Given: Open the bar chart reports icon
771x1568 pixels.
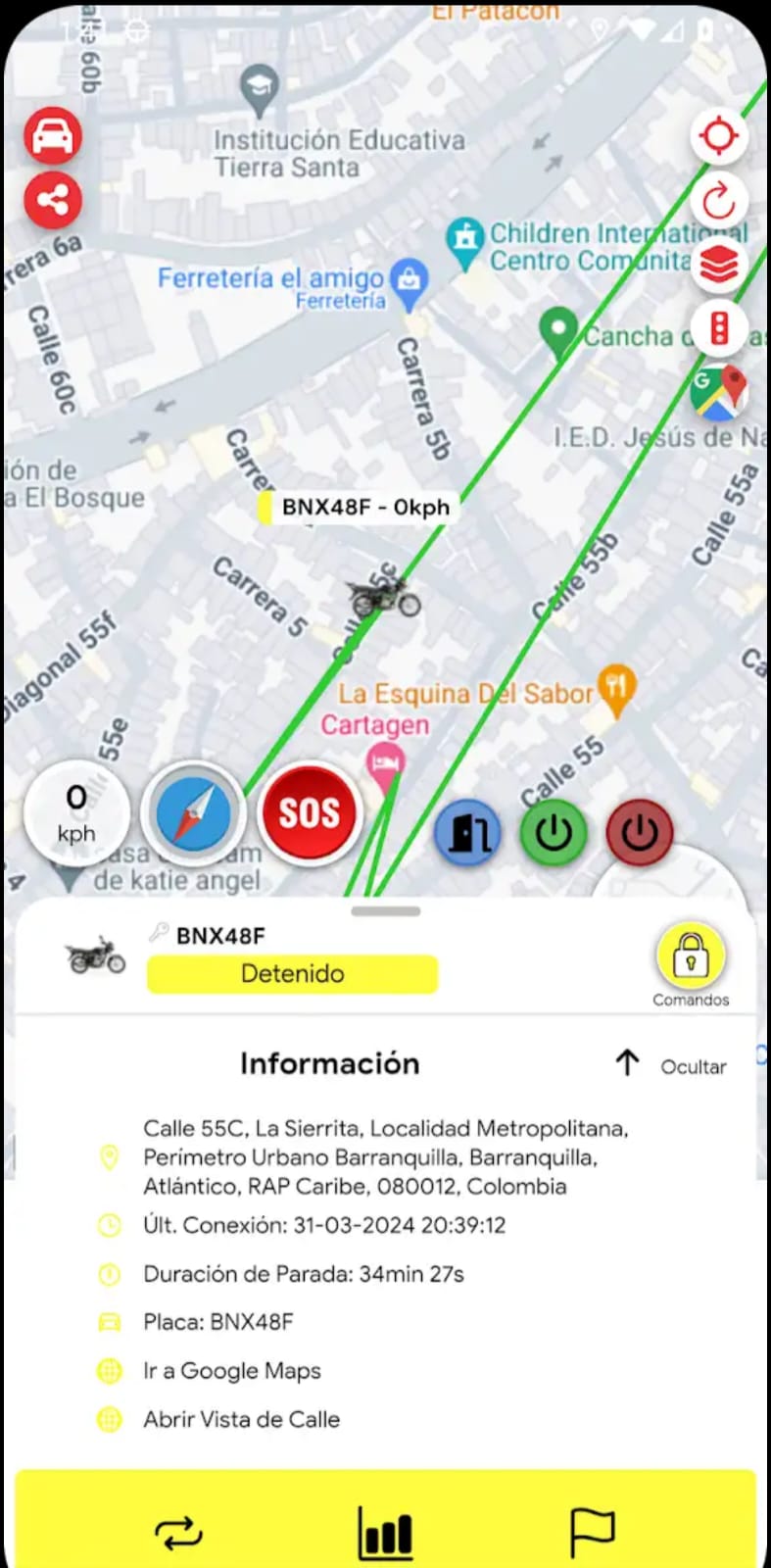Looking at the screenshot, I should coord(386,1533).
